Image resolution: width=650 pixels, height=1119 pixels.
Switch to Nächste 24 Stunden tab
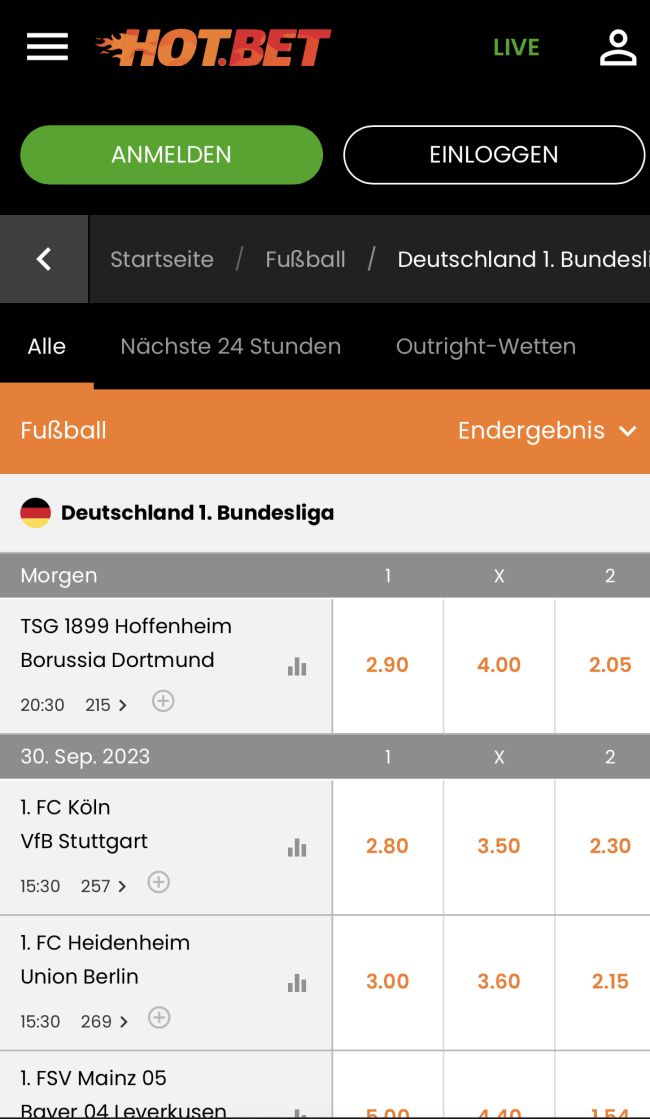(x=230, y=346)
